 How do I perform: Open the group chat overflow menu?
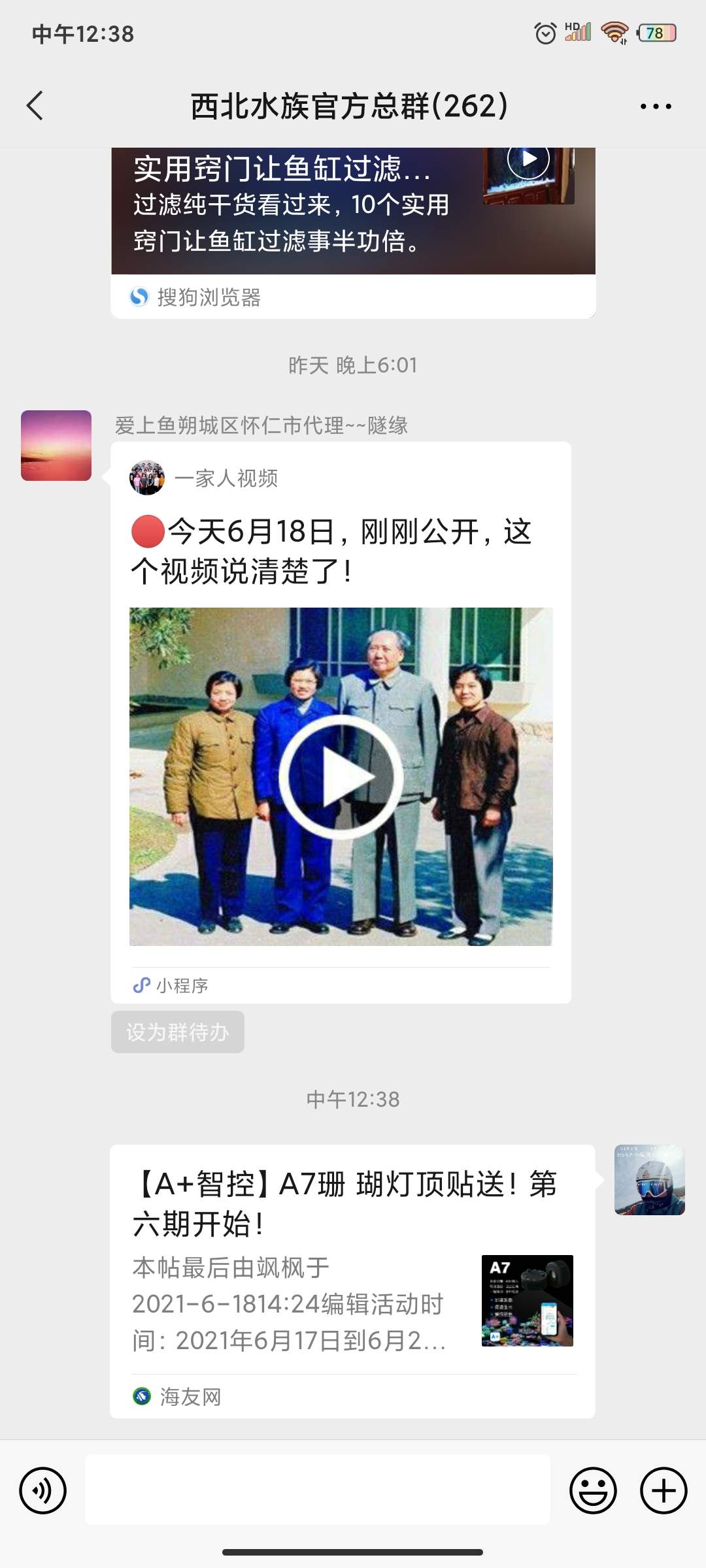[x=655, y=106]
